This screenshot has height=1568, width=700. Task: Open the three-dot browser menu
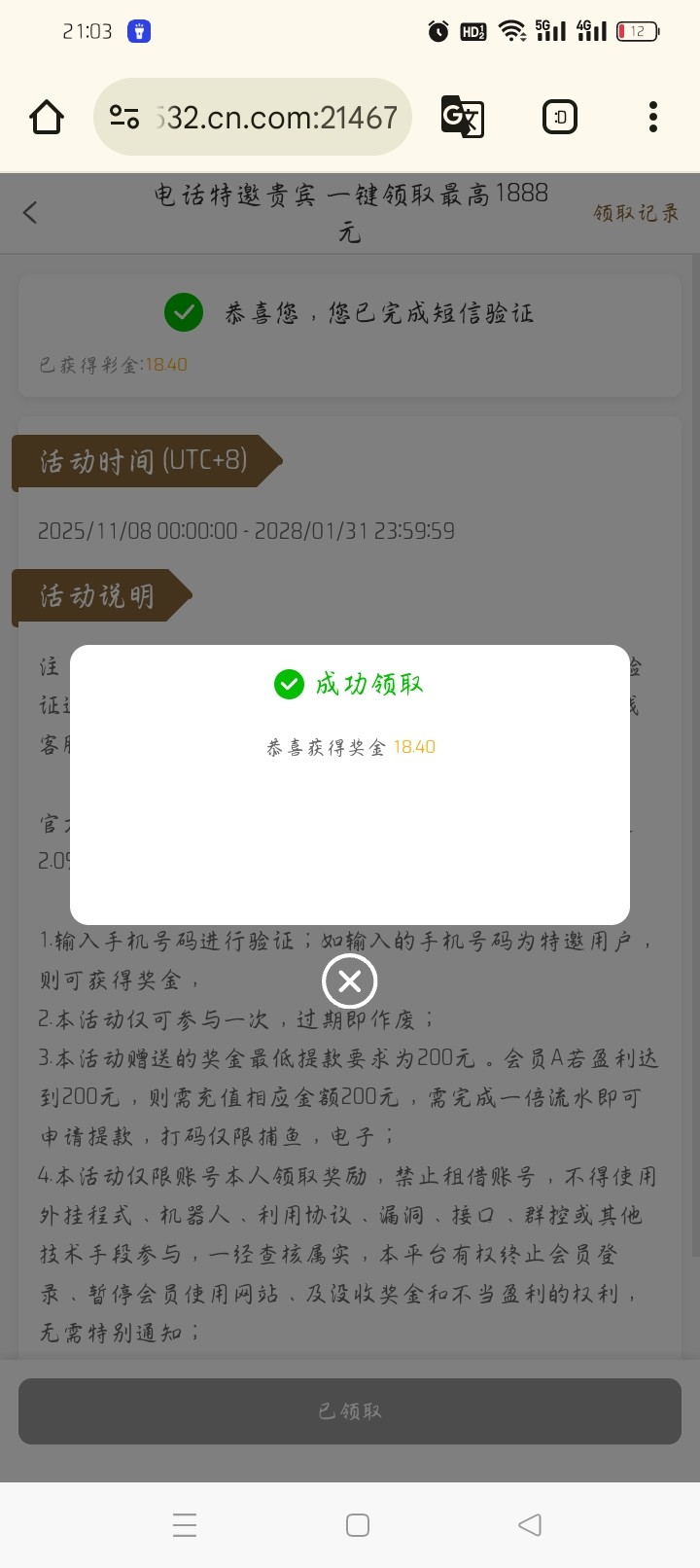click(x=652, y=116)
